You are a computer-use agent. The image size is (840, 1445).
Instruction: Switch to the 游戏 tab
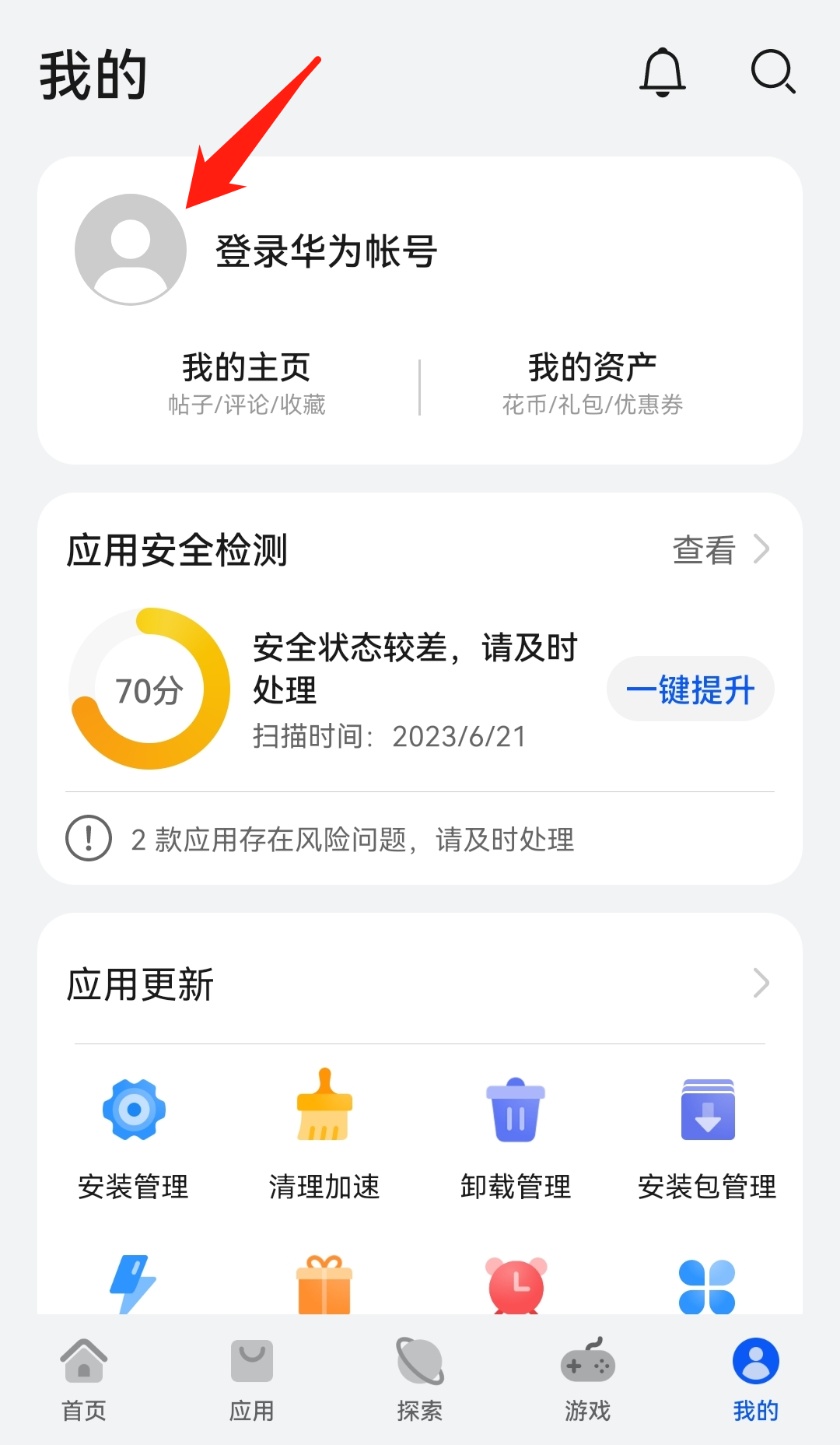point(588,1379)
